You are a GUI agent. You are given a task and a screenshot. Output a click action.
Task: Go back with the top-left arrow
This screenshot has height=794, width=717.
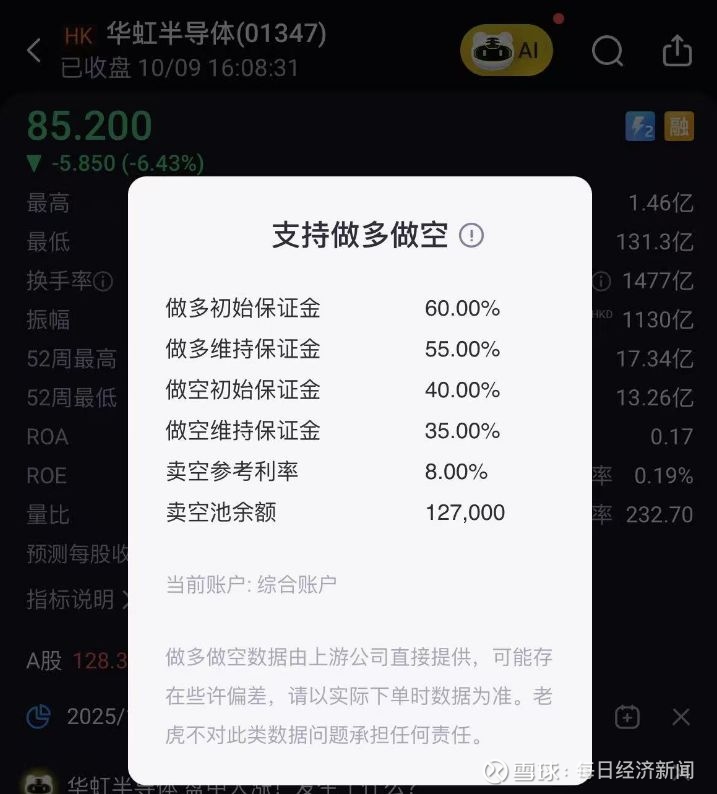[x=34, y=51]
